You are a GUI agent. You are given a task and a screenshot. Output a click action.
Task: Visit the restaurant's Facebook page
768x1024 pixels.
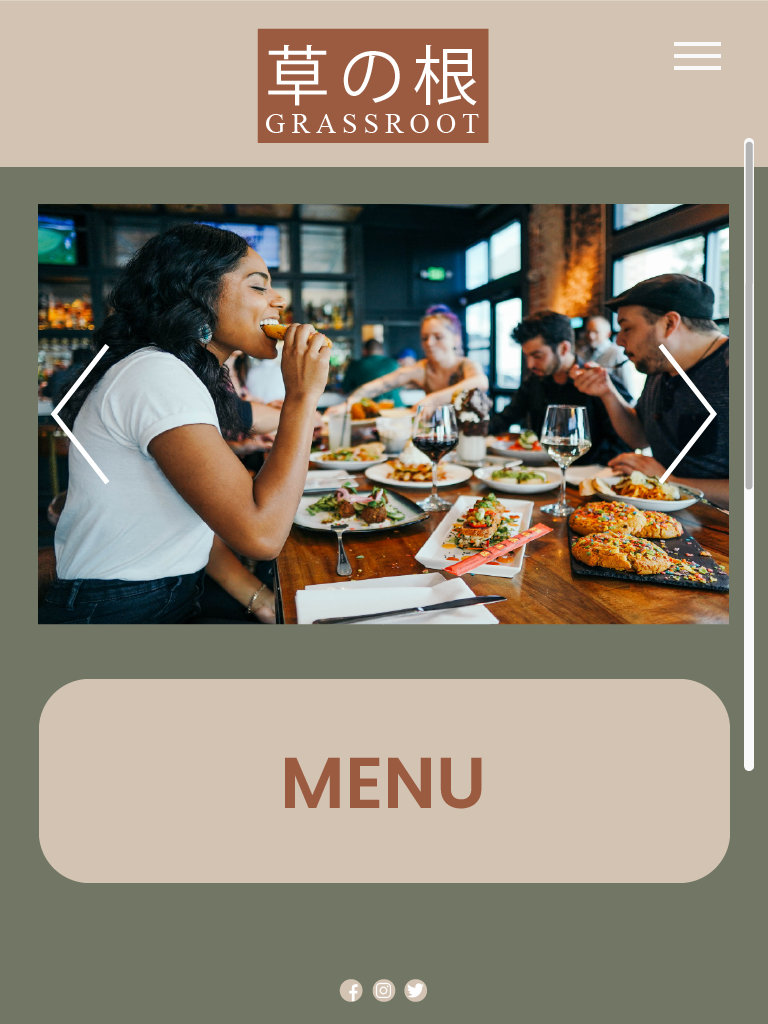point(351,991)
